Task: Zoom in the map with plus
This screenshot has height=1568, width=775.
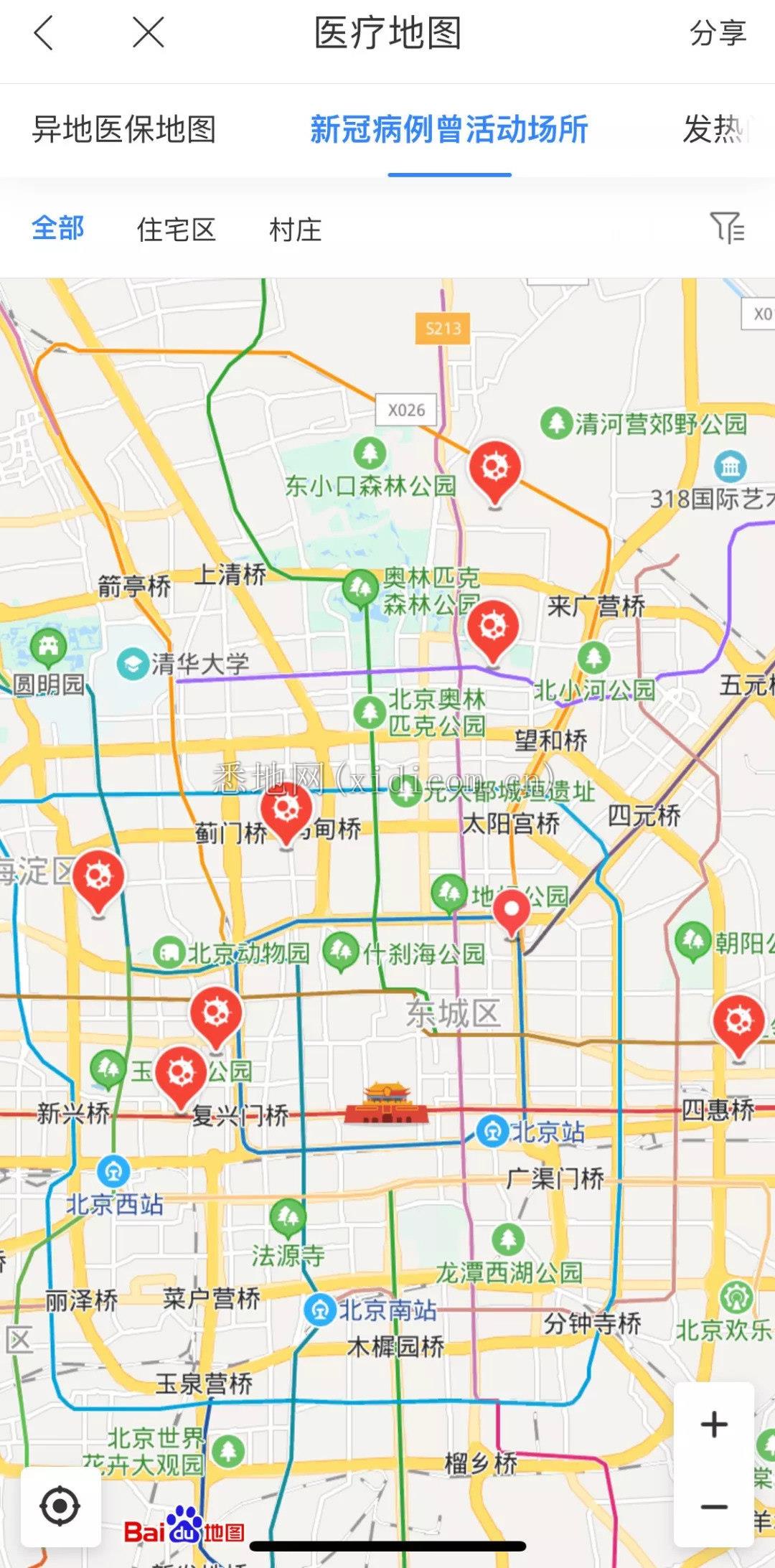Action: tap(714, 1424)
